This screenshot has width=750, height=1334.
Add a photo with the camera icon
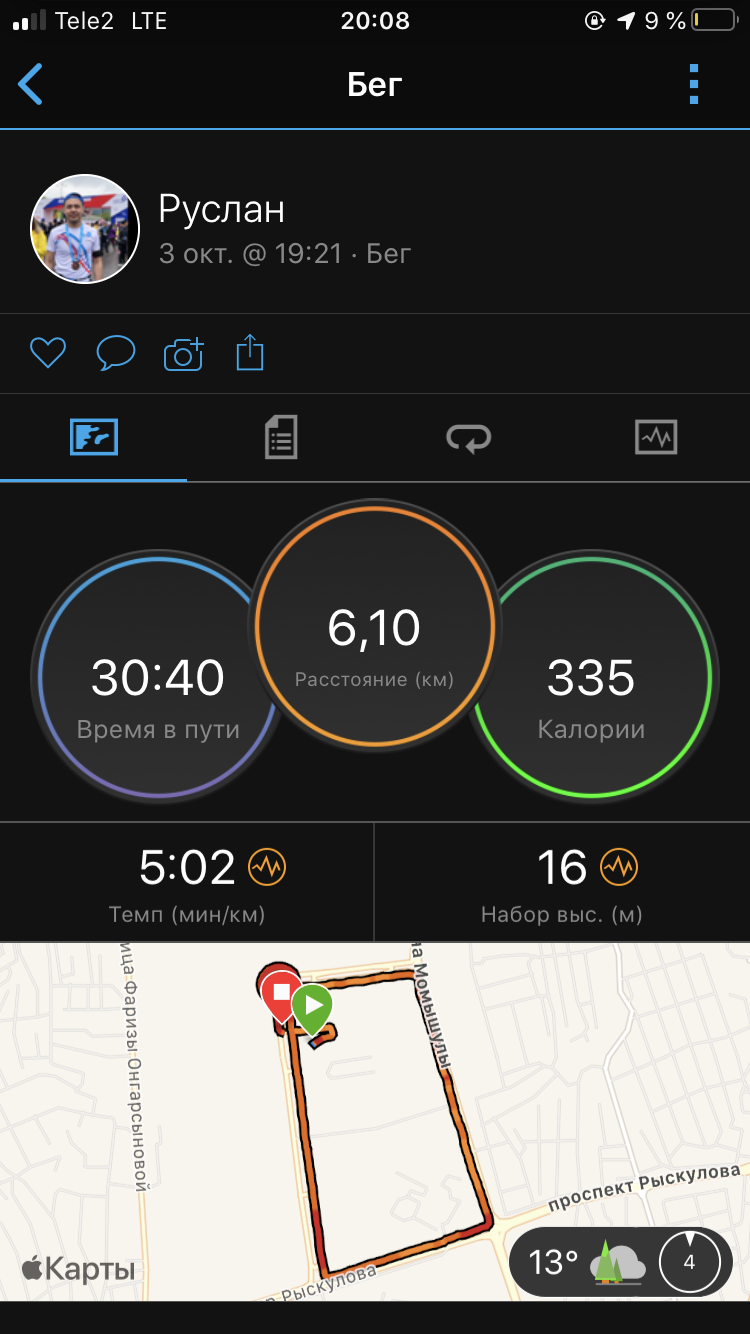click(x=183, y=354)
